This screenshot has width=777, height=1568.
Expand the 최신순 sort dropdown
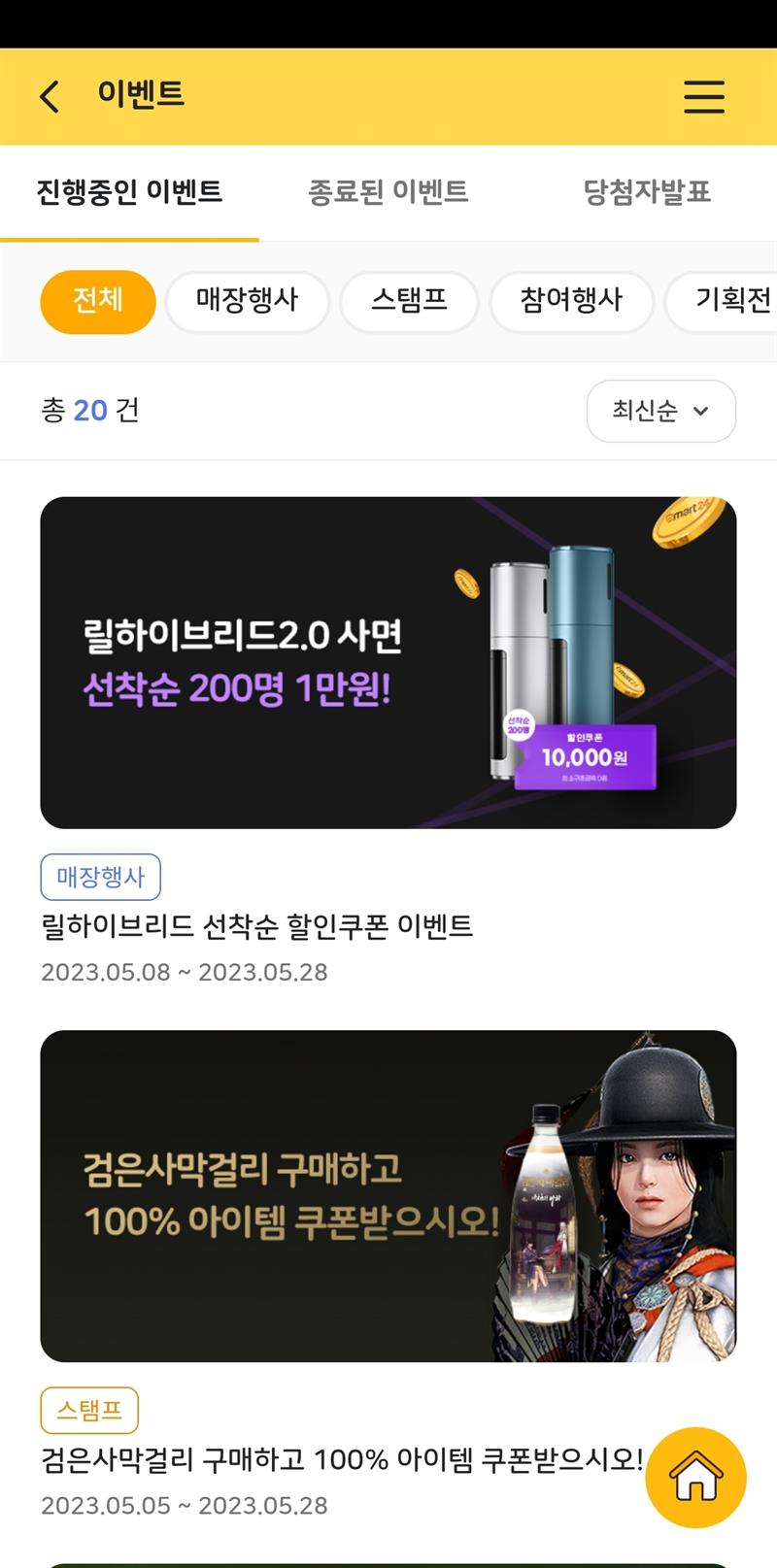click(x=660, y=411)
